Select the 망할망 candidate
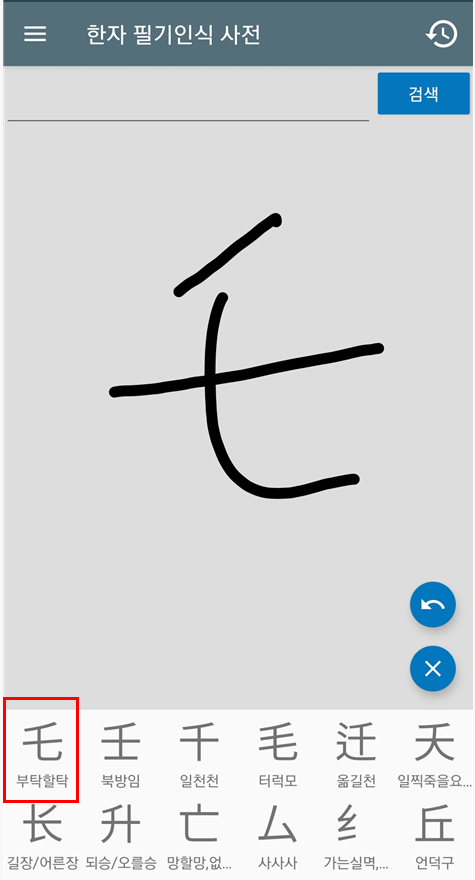 click(199, 836)
